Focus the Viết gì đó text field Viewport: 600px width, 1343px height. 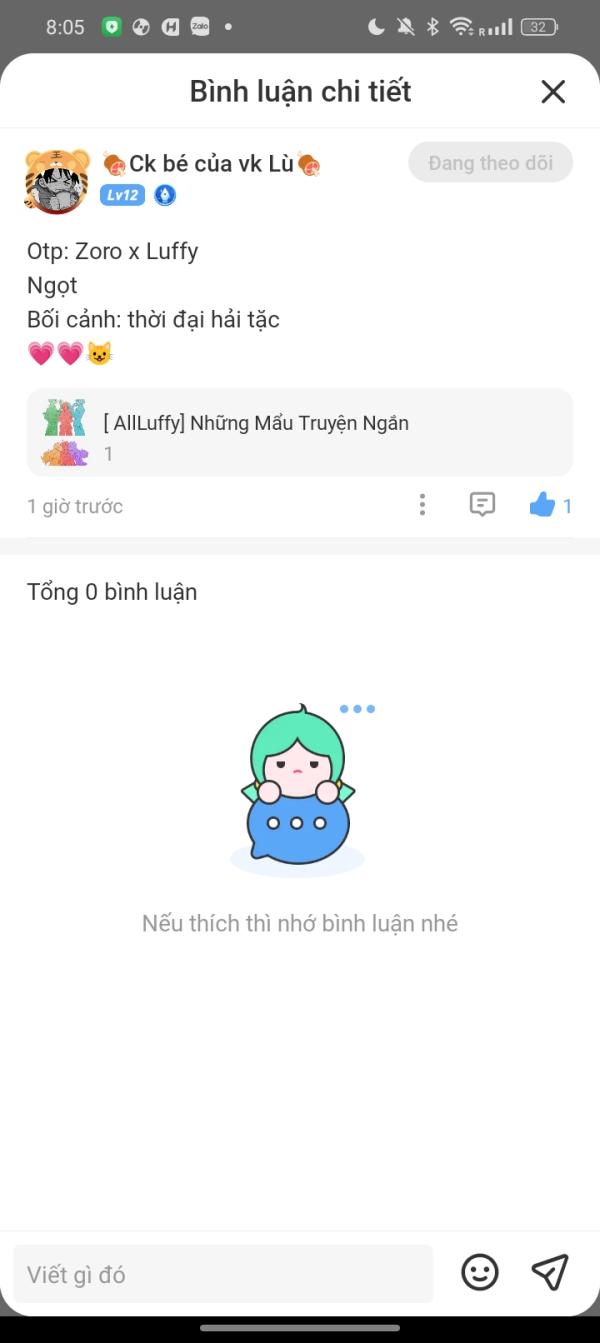[223, 1274]
